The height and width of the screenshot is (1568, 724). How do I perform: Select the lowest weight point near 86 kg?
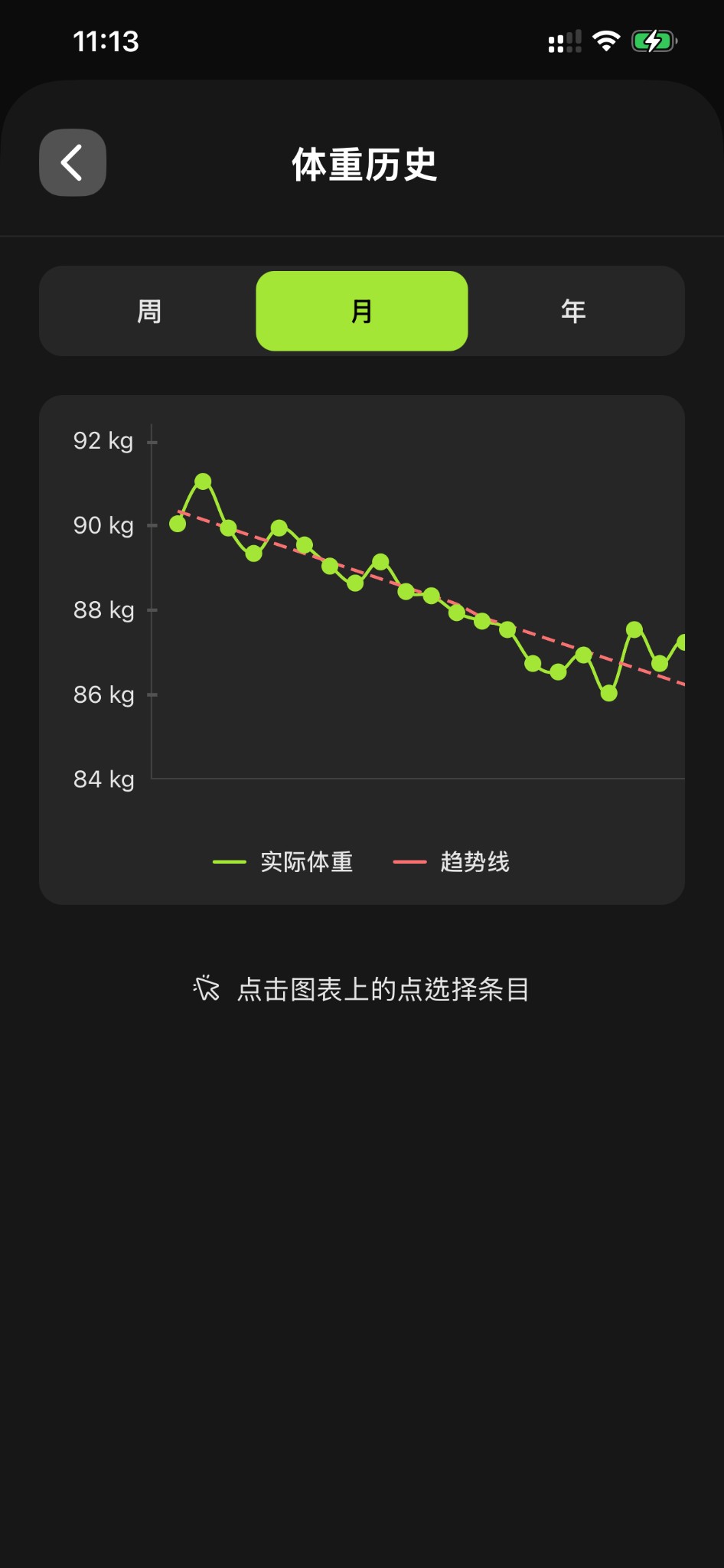pos(608,693)
